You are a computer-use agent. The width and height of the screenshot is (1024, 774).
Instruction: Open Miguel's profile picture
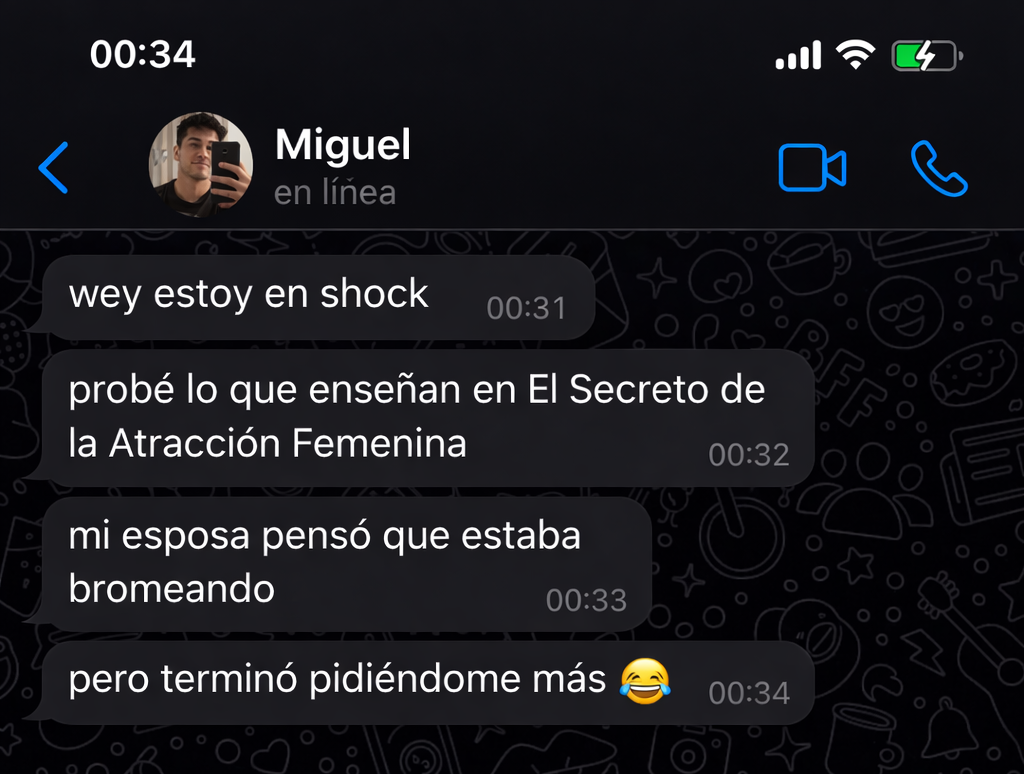click(201, 165)
